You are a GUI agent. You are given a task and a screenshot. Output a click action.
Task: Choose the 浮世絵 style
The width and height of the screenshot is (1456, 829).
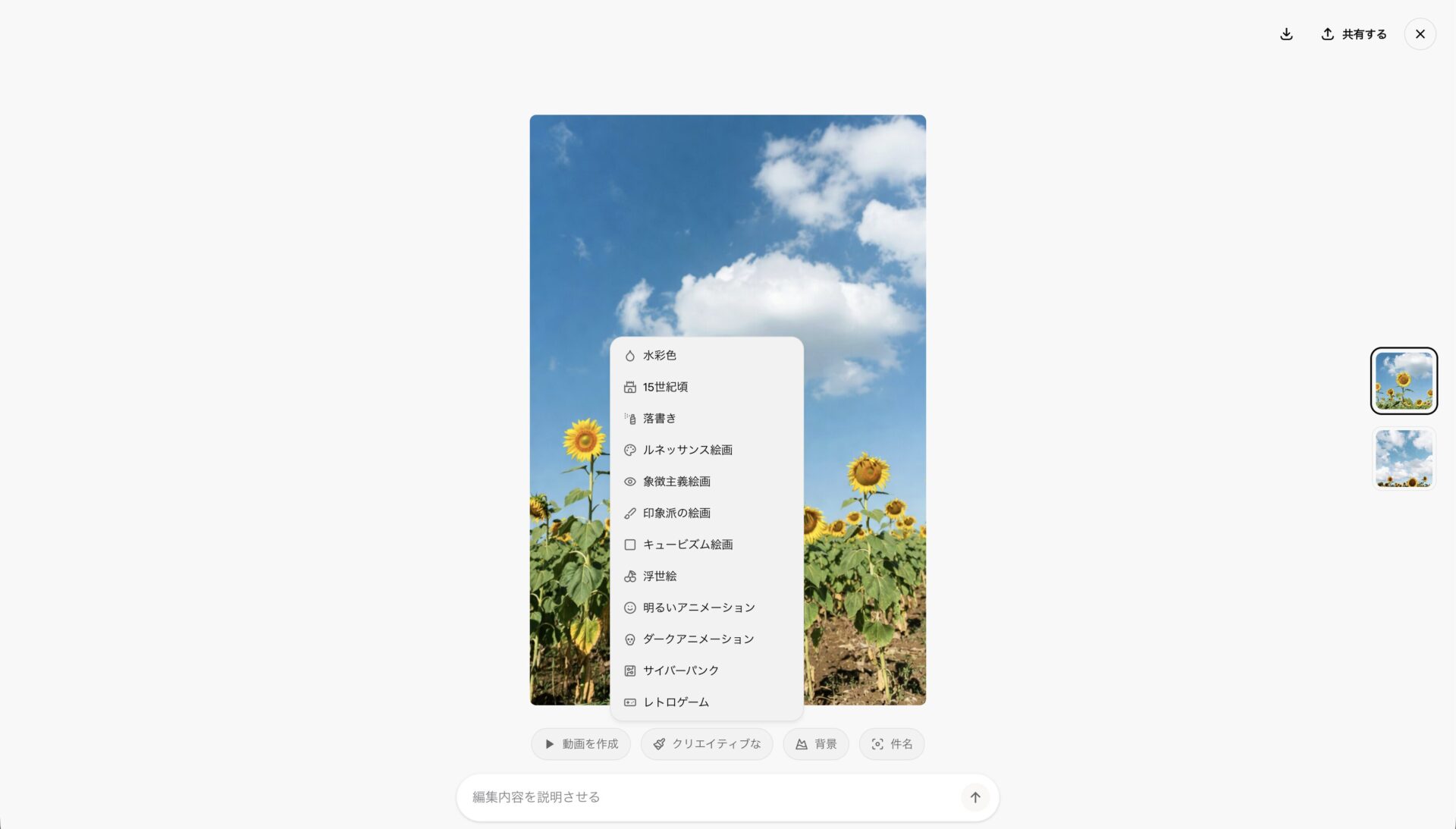click(659, 576)
